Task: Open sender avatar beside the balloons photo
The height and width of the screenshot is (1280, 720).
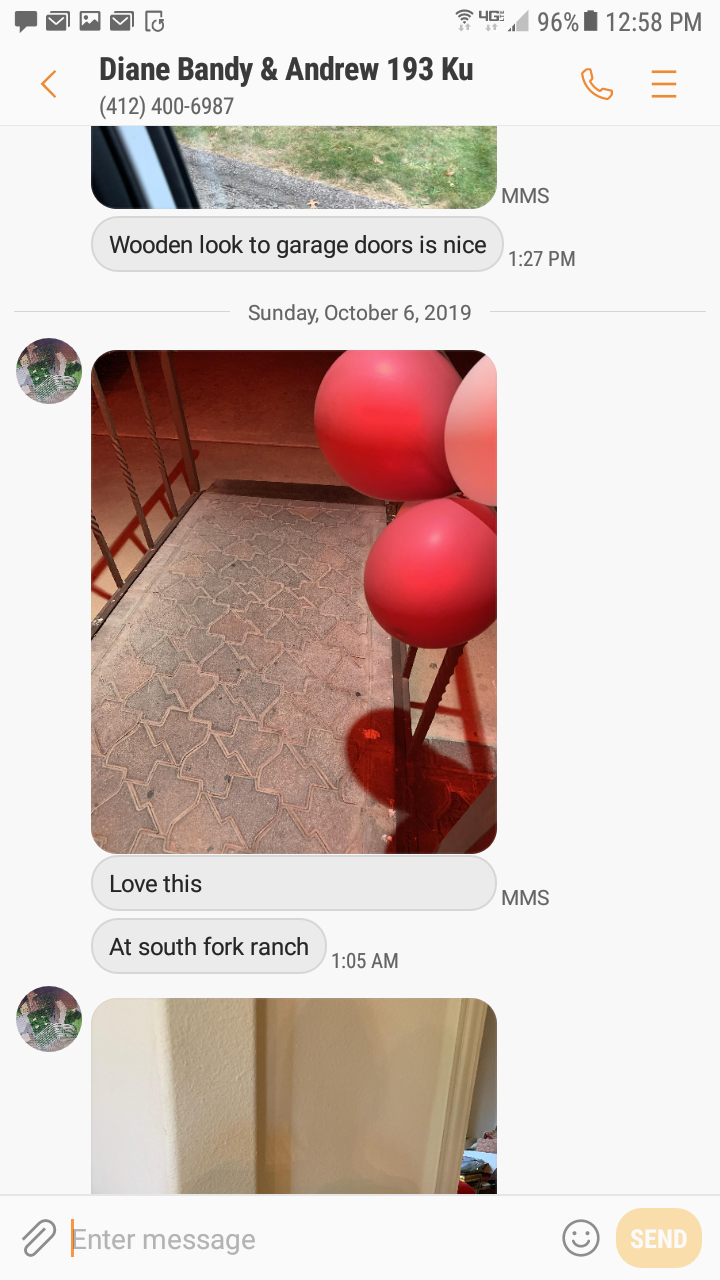Action: click(x=49, y=371)
